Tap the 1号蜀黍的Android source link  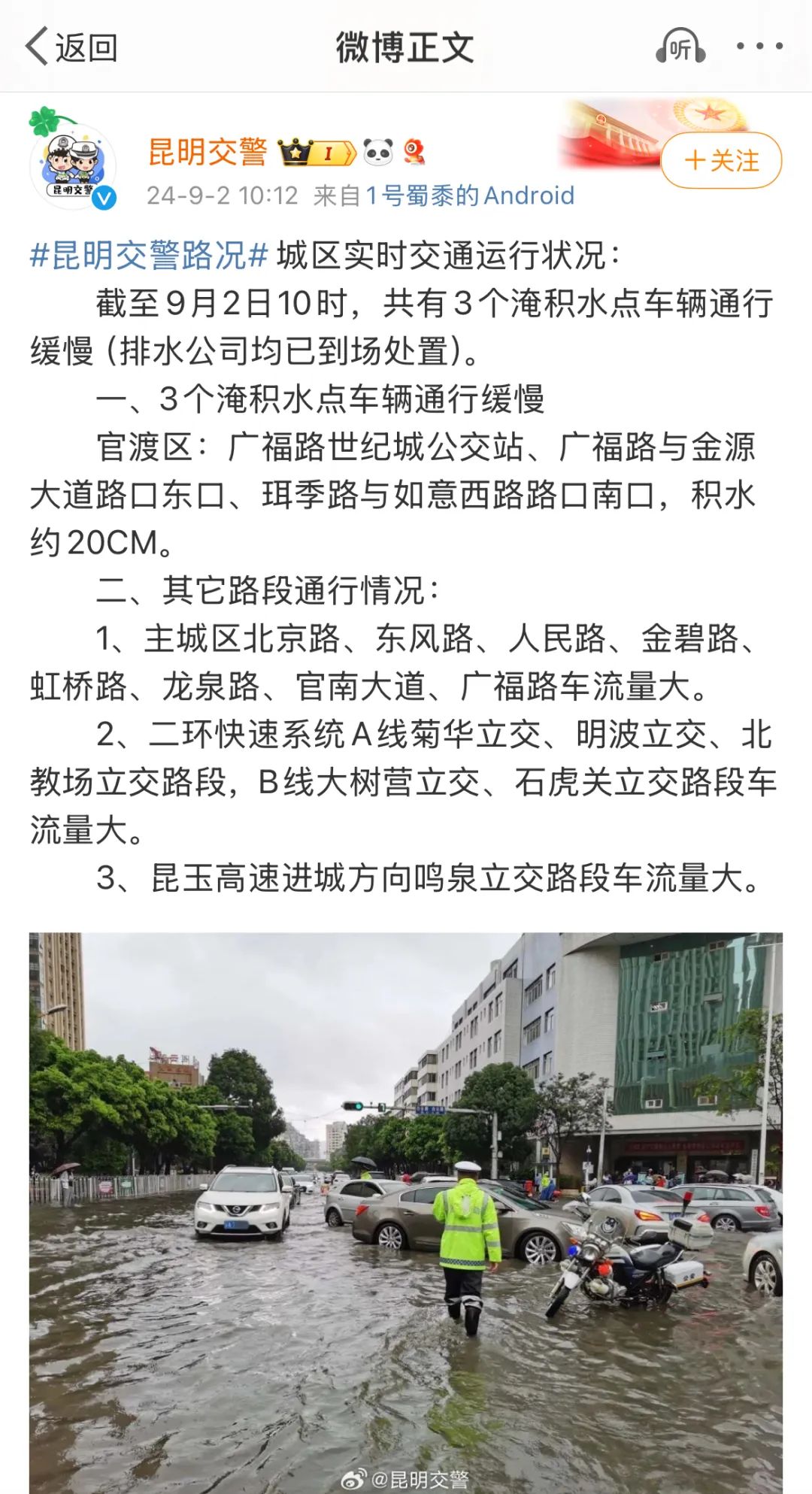pyautogui.click(x=469, y=195)
